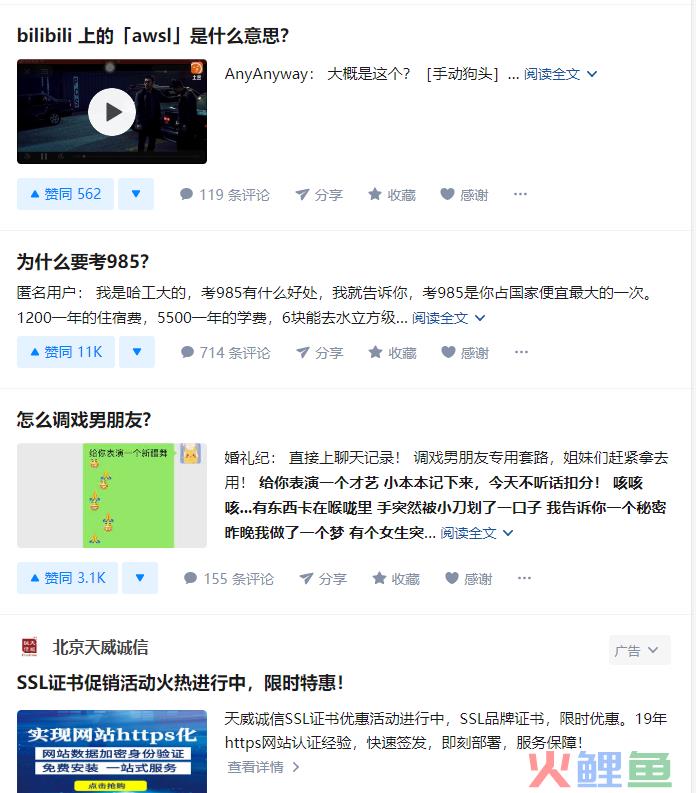
Task: Open overflow menu of the 985 answer
Action: (521, 352)
